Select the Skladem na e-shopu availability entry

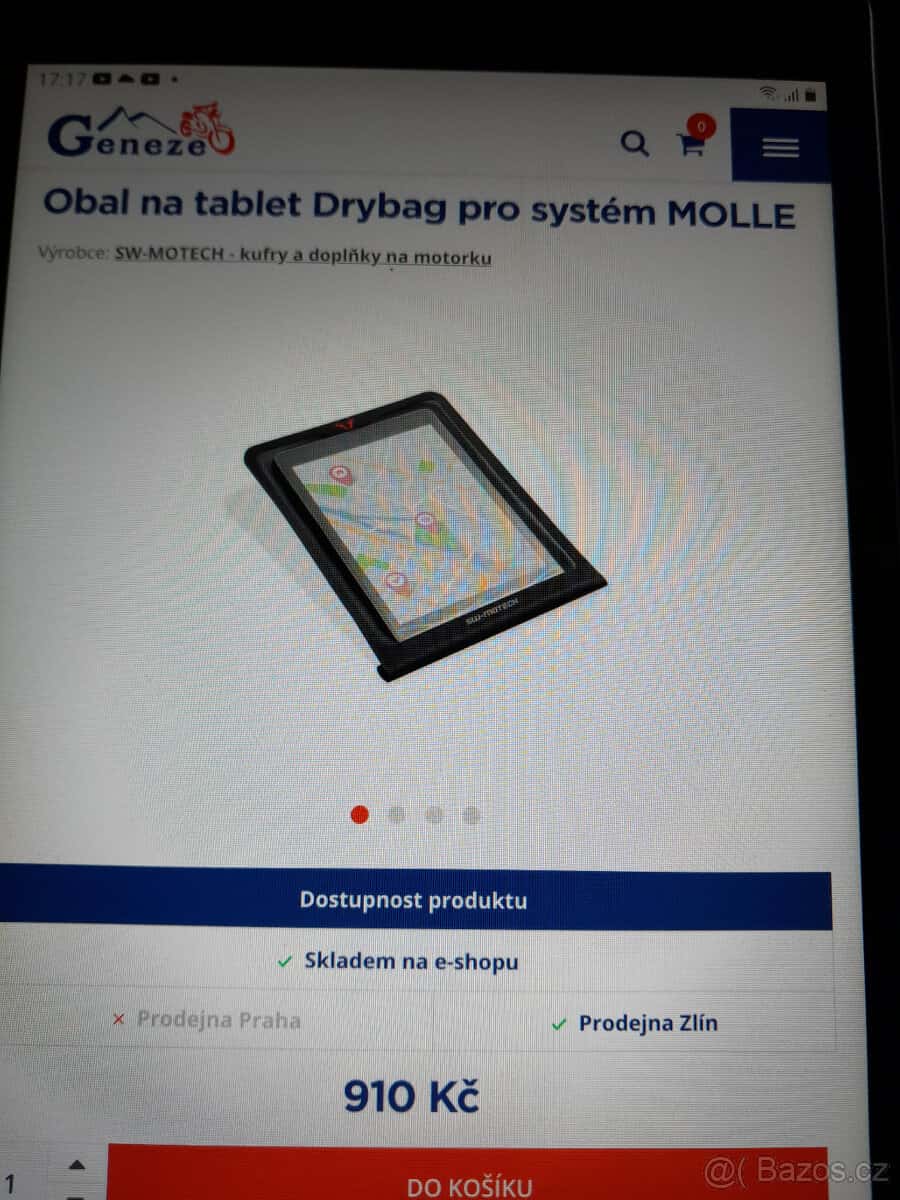coord(410,961)
